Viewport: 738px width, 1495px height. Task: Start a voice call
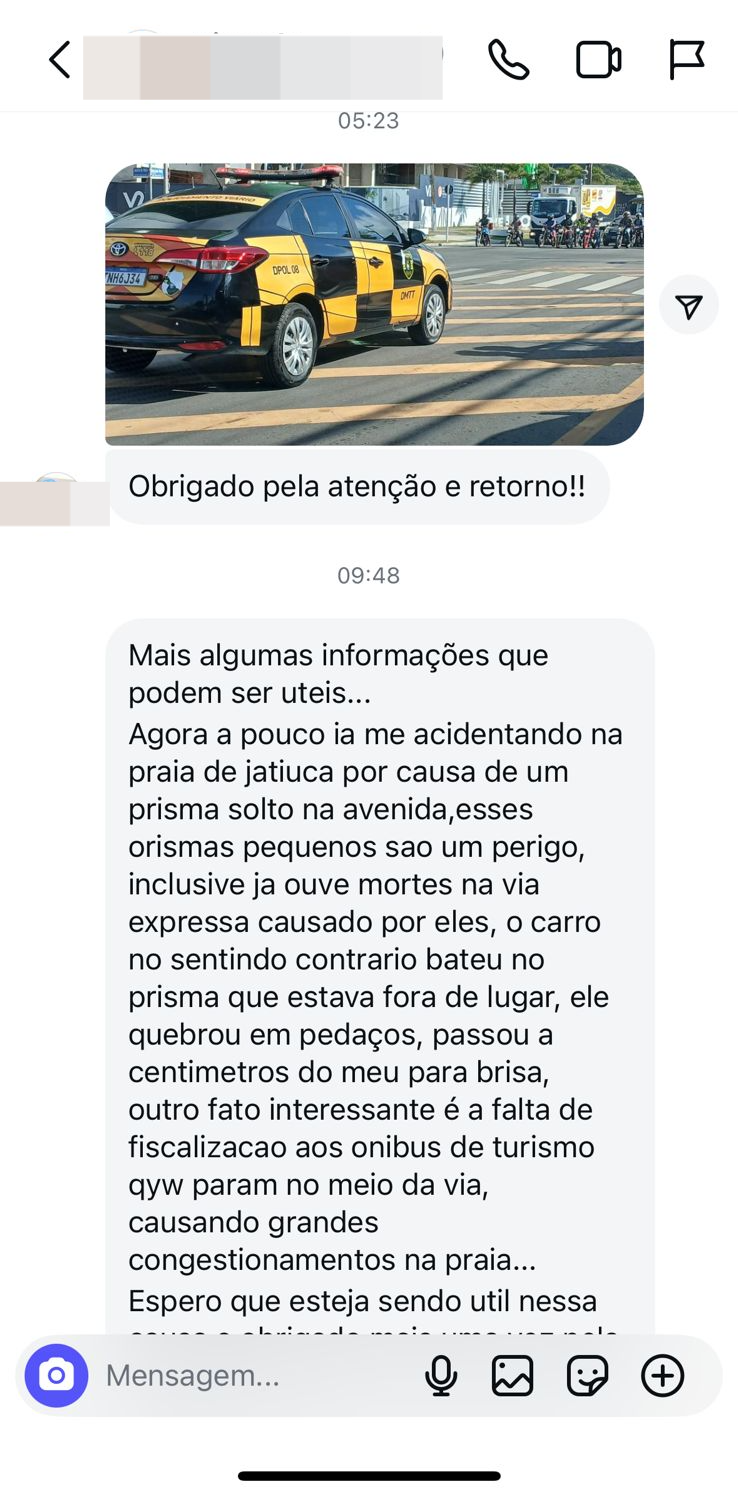point(508,60)
